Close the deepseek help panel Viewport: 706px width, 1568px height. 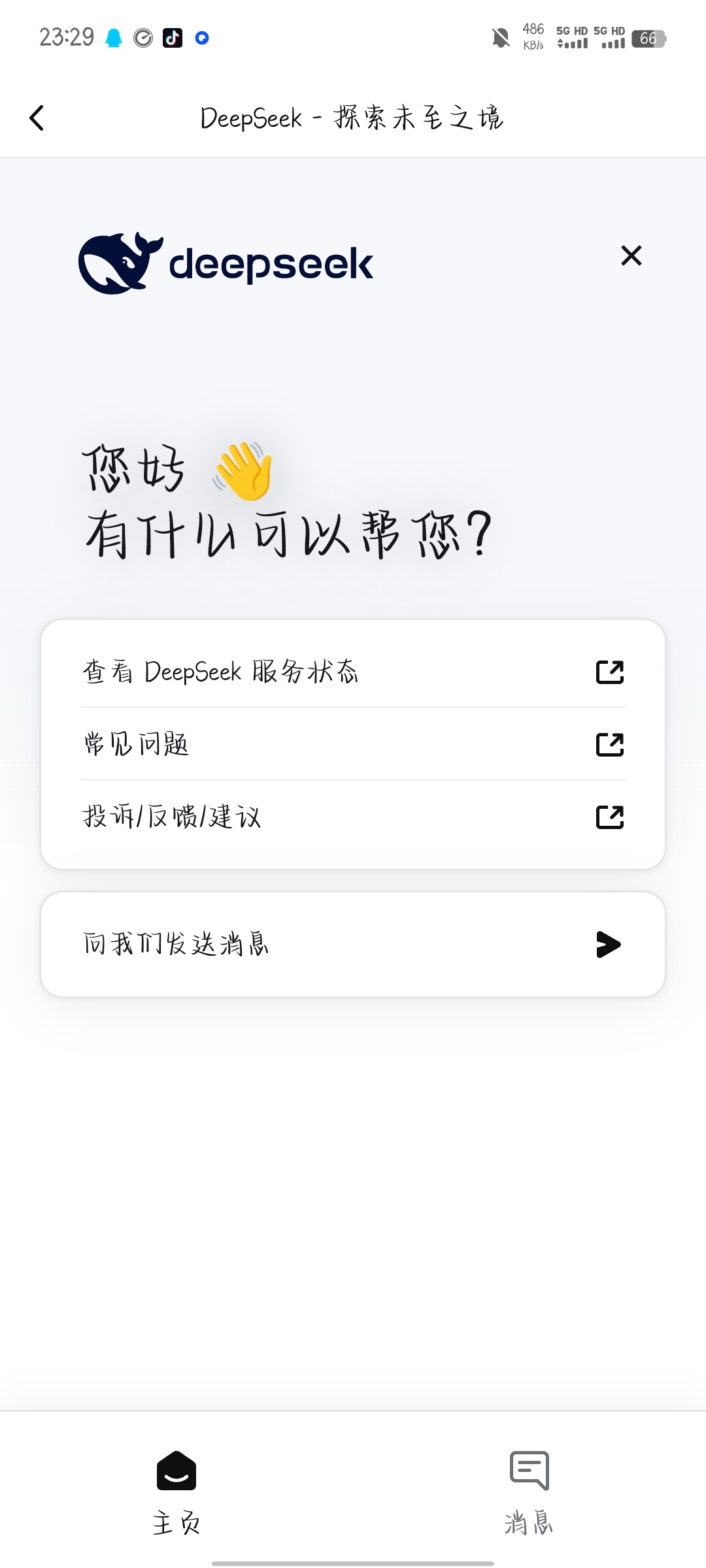tap(631, 255)
